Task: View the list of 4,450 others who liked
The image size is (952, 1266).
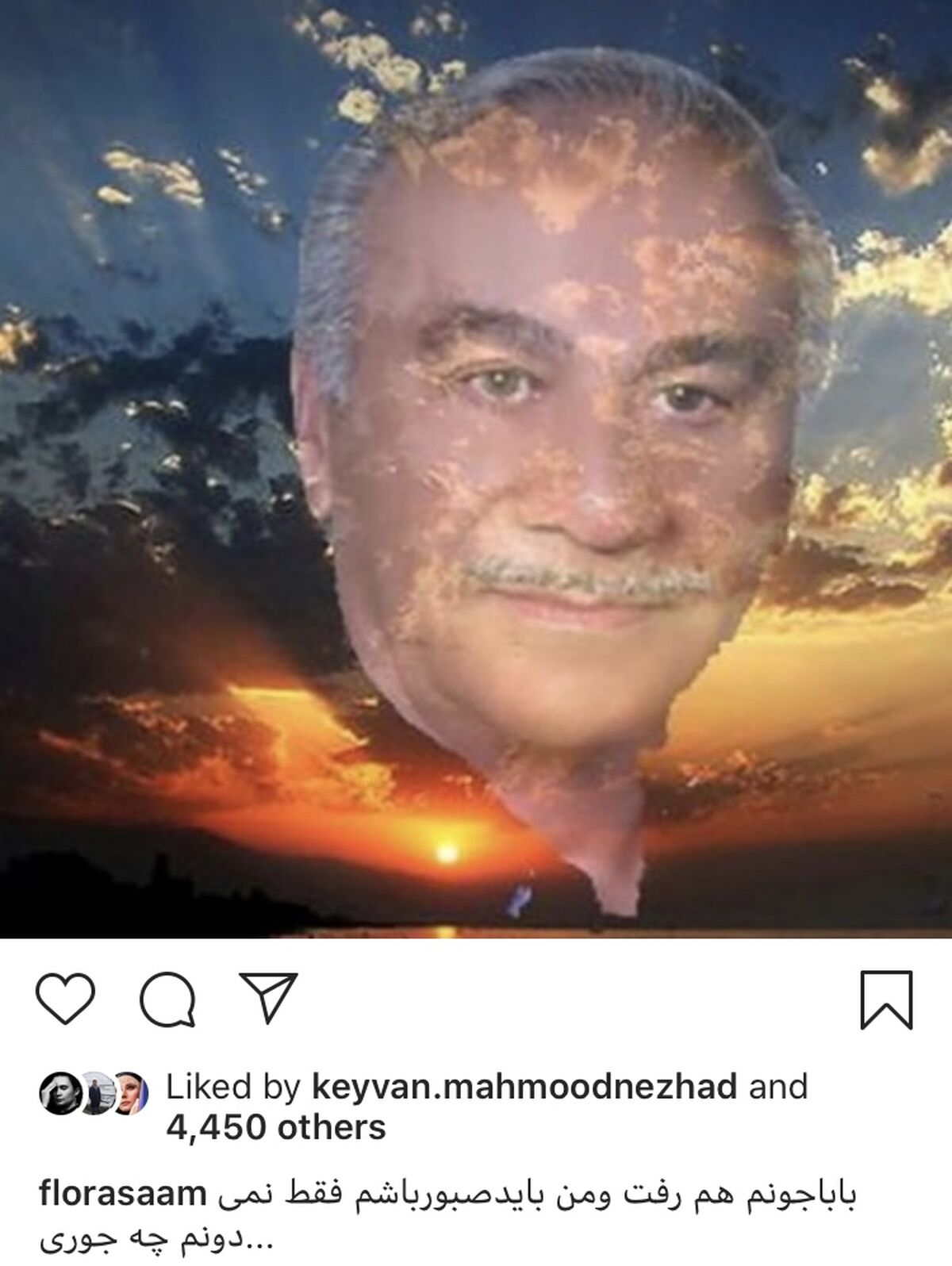Action: [x=275, y=1127]
